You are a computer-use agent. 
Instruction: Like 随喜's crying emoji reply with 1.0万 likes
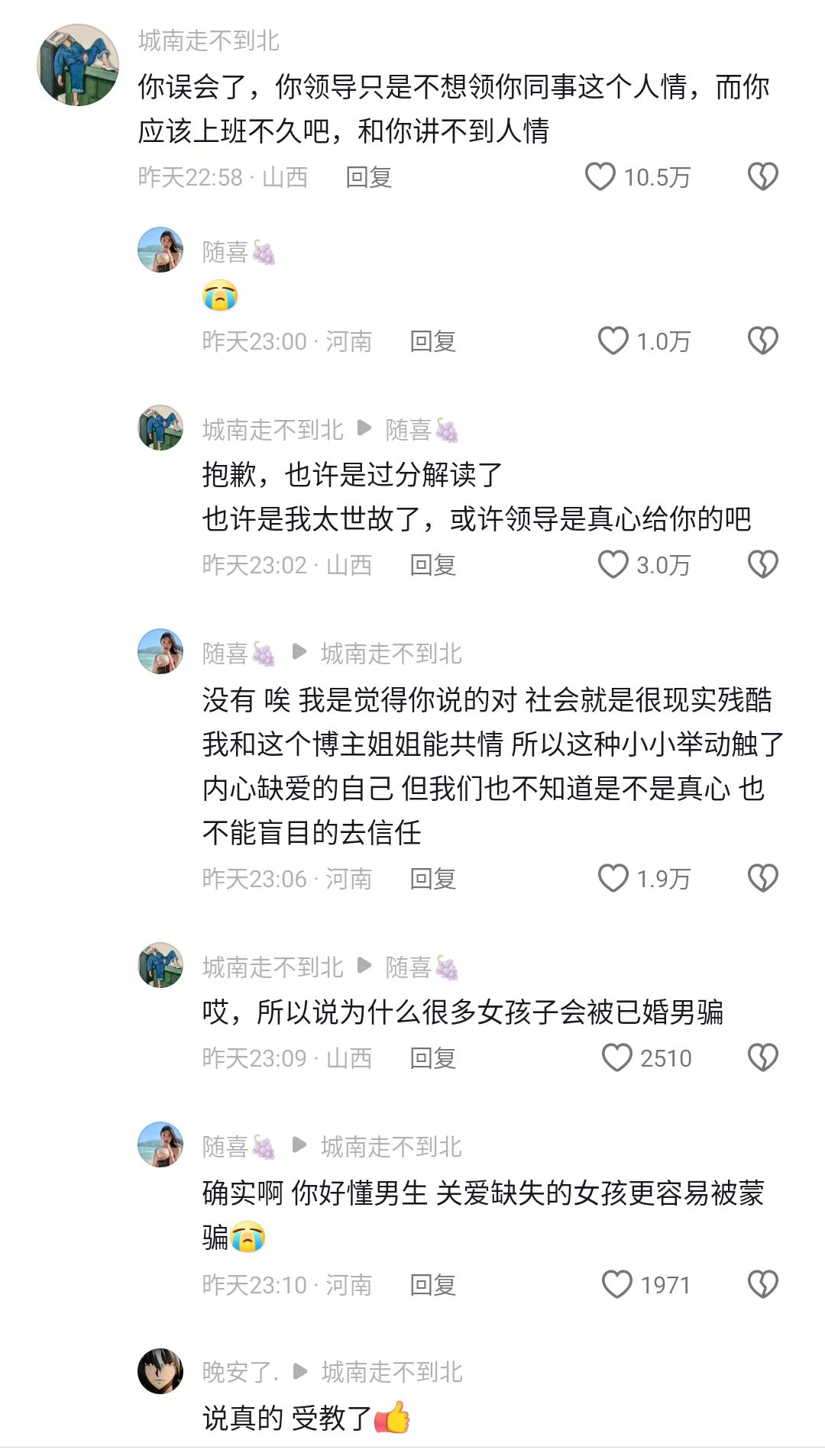coord(613,341)
